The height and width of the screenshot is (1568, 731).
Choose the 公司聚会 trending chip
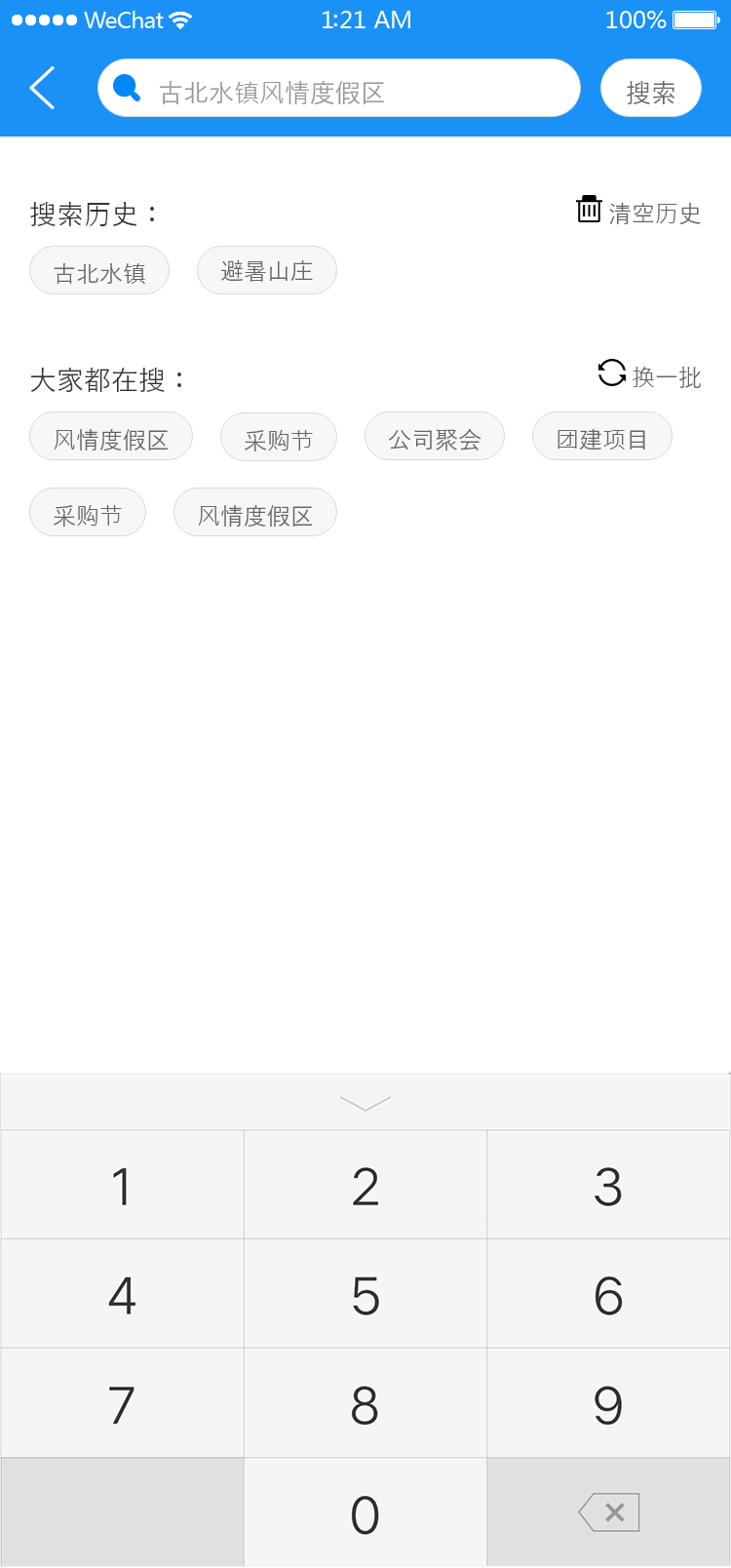coord(435,438)
